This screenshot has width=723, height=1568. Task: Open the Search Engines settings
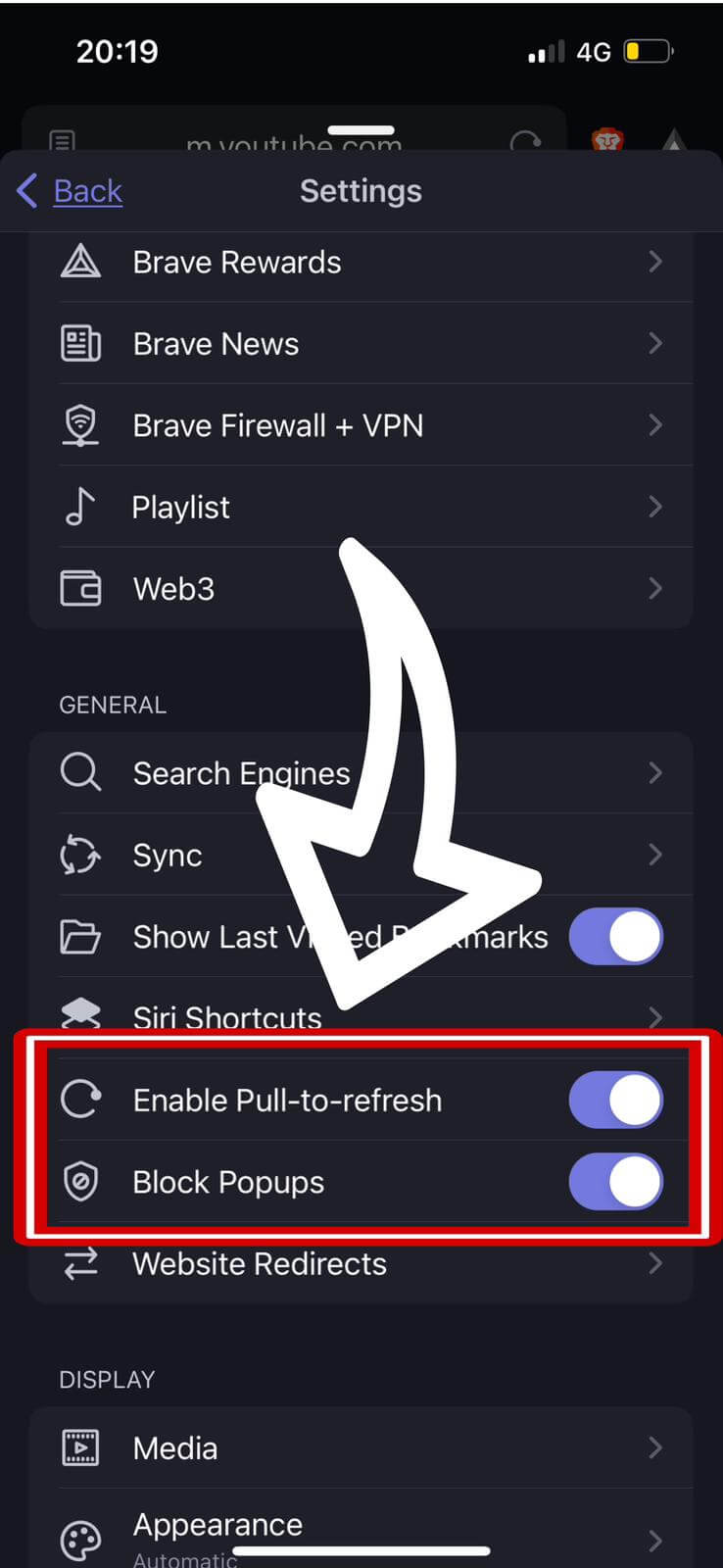click(x=654, y=772)
